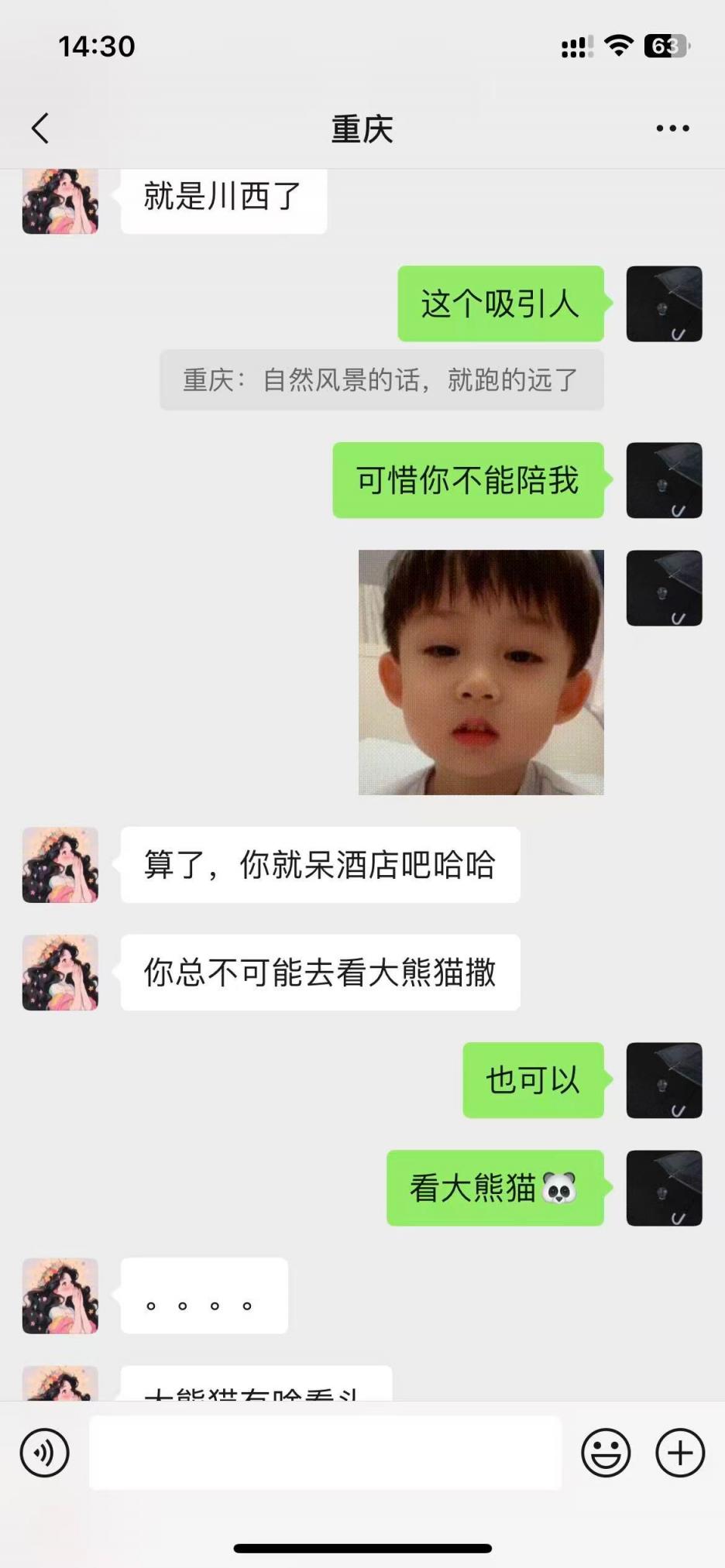Focus the message text field
725x1568 pixels.
click(325, 1453)
